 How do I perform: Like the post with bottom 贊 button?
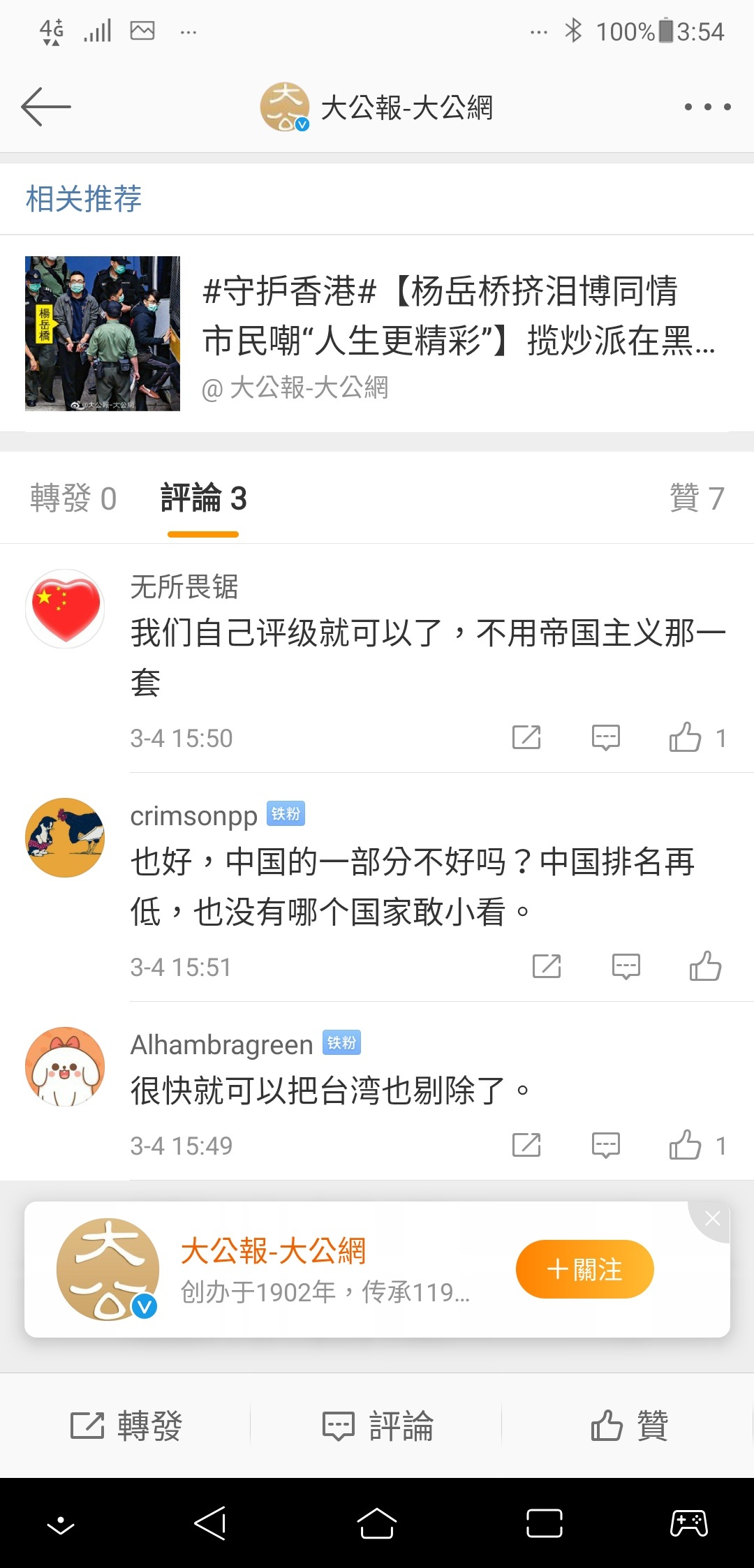(628, 1426)
